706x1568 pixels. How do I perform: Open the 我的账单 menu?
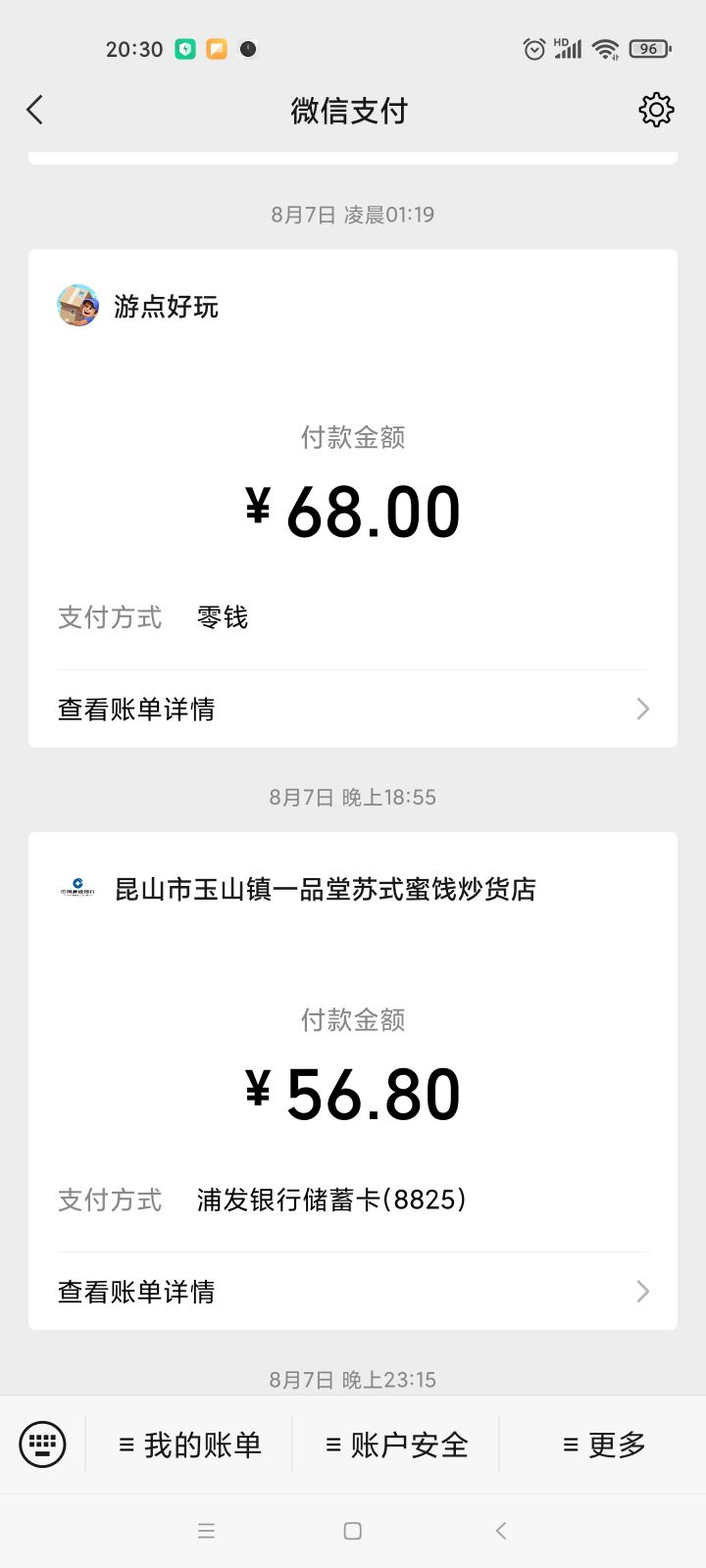(x=190, y=1445)
